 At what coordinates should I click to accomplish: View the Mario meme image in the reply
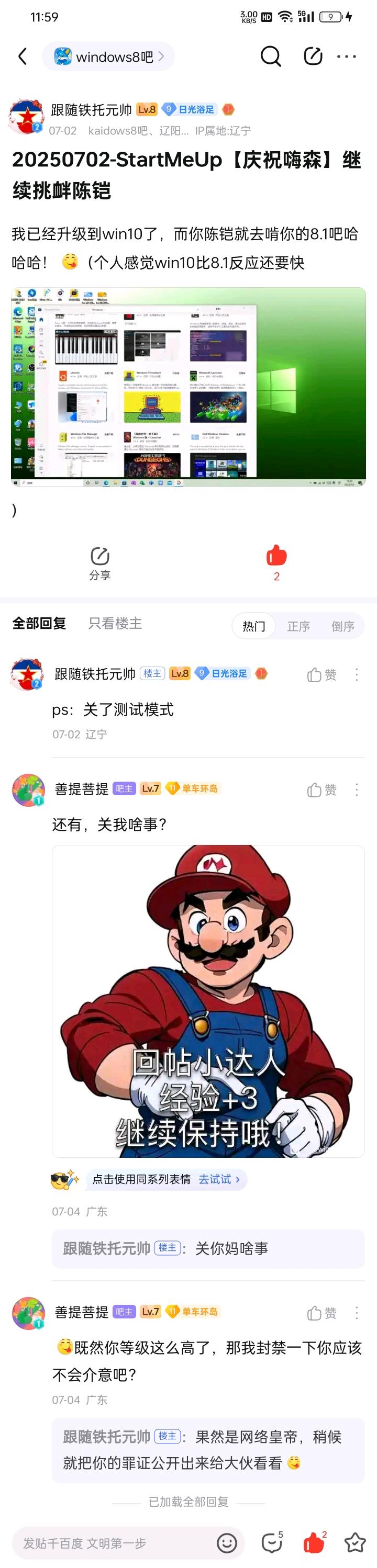point(208,1001)
